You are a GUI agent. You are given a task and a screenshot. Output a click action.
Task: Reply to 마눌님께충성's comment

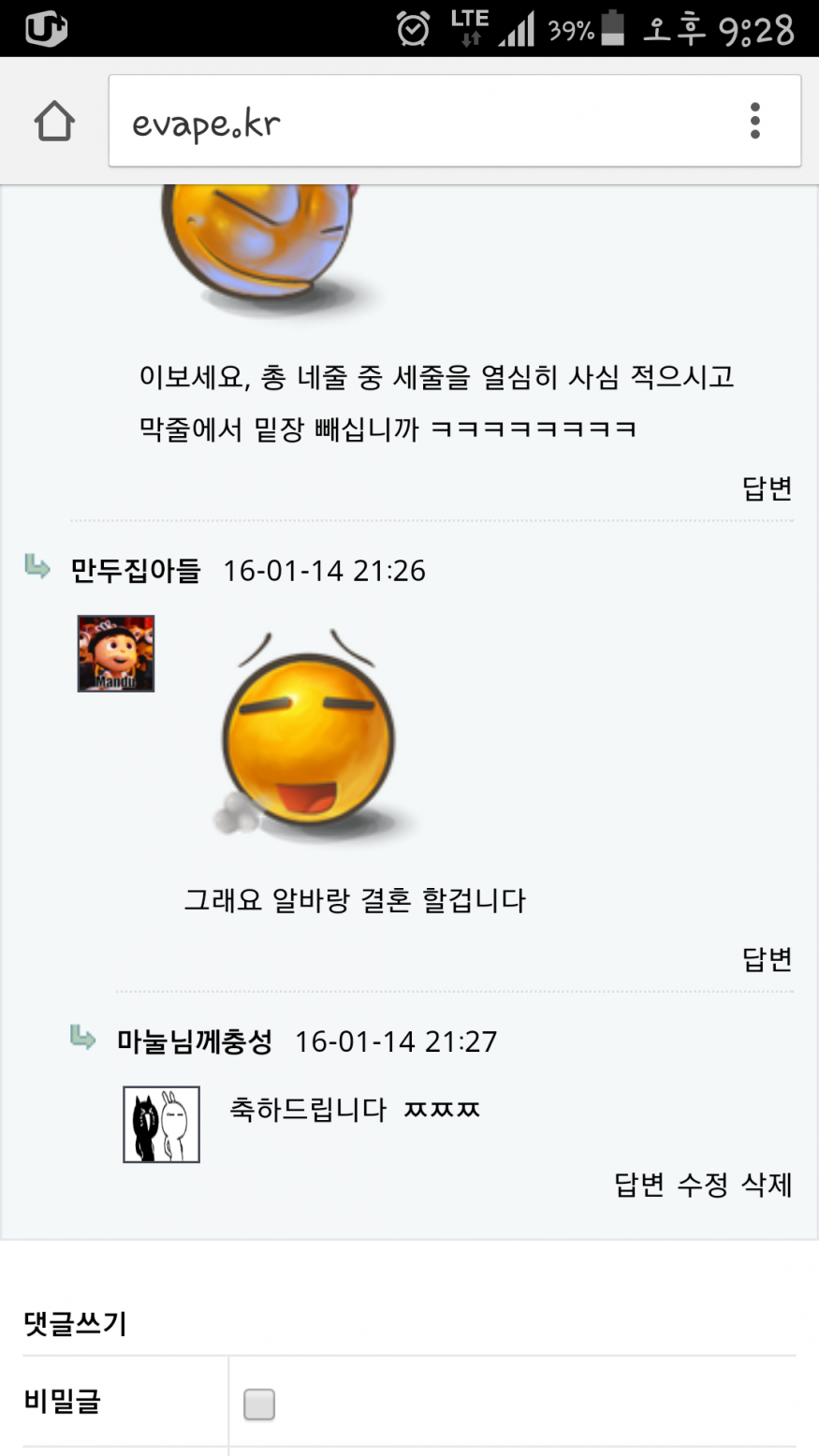pyautogui.click(x=639, y=1185)
